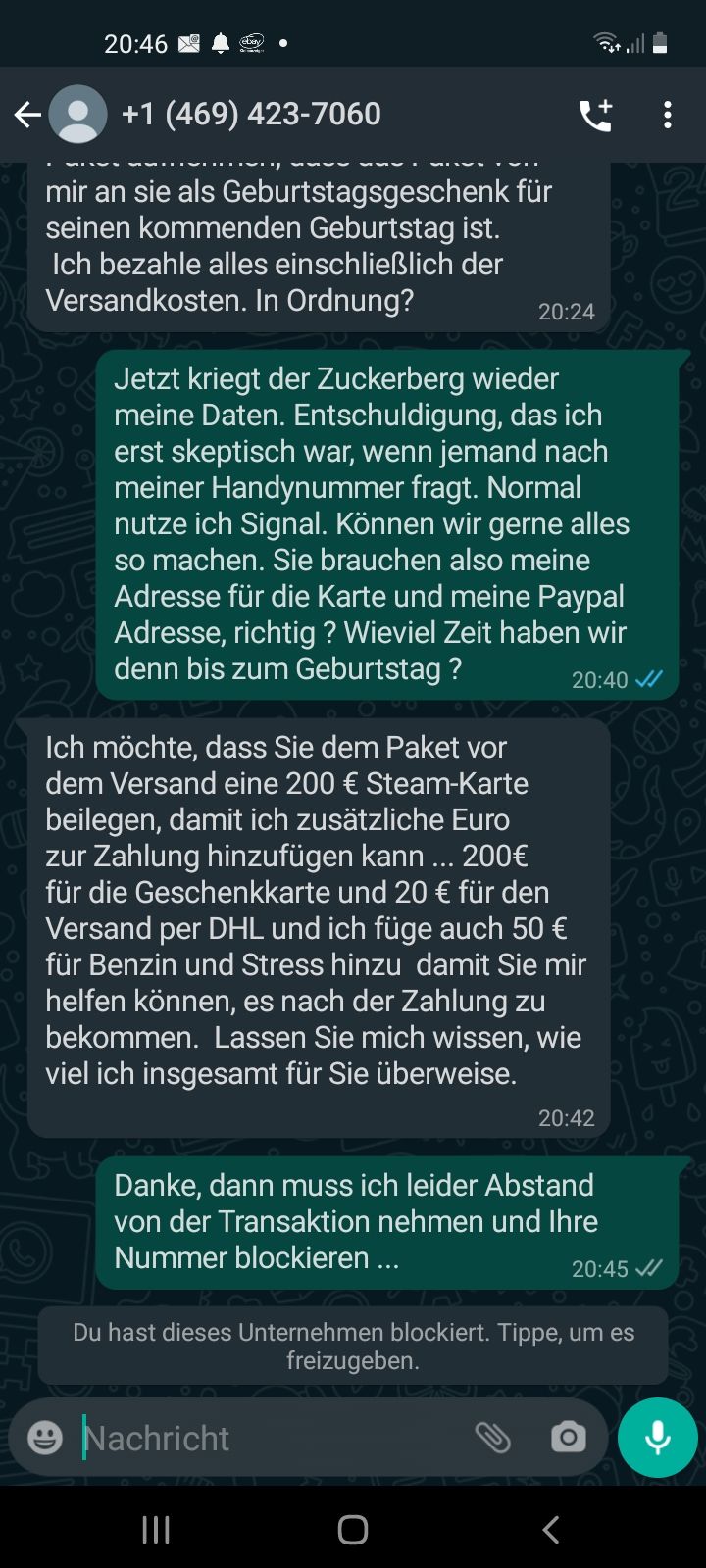
Task: Open recent apps from the navigation bar
Action: pos(156,1529)
